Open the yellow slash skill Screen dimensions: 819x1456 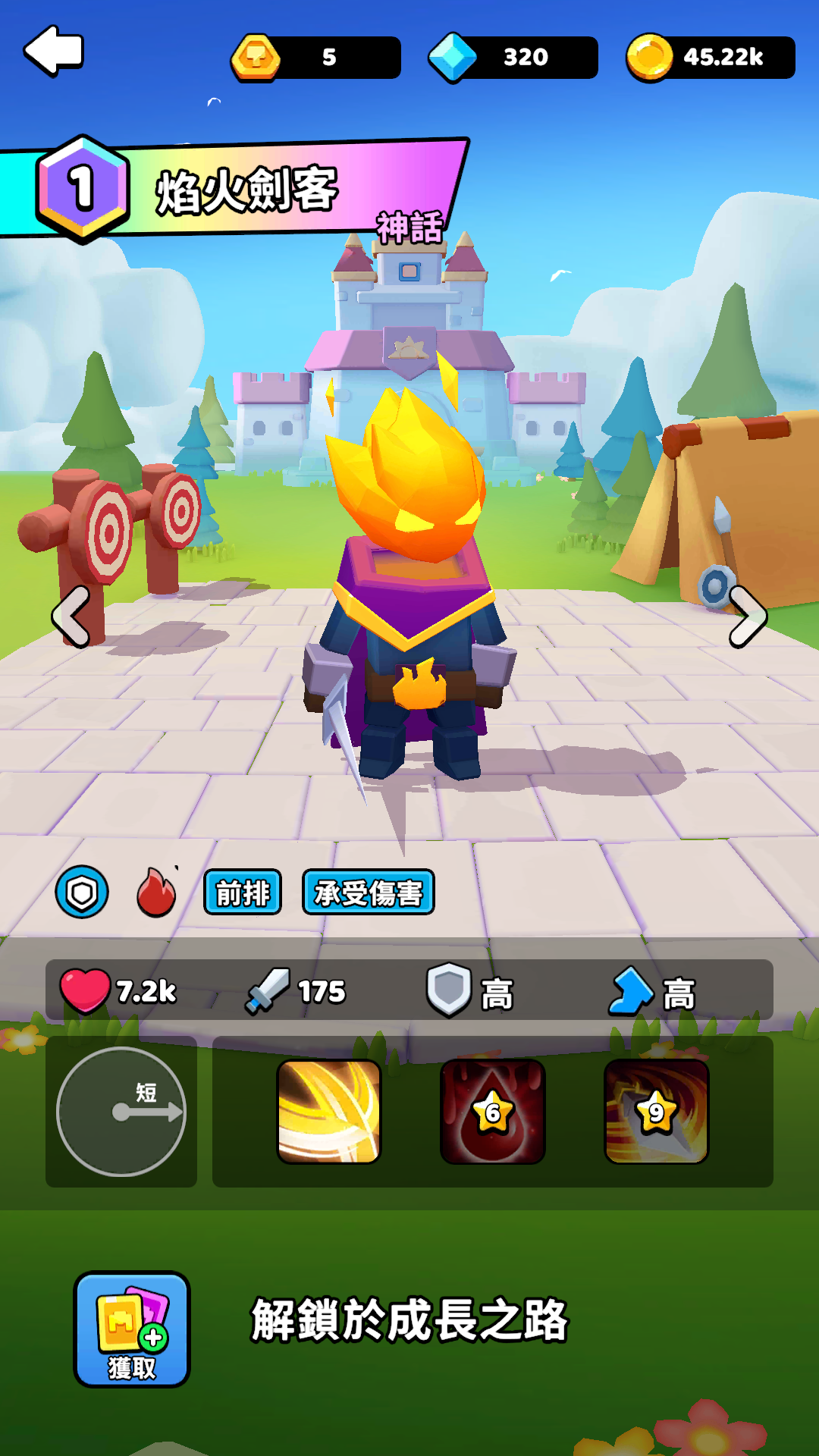(x=329, y=1112)
